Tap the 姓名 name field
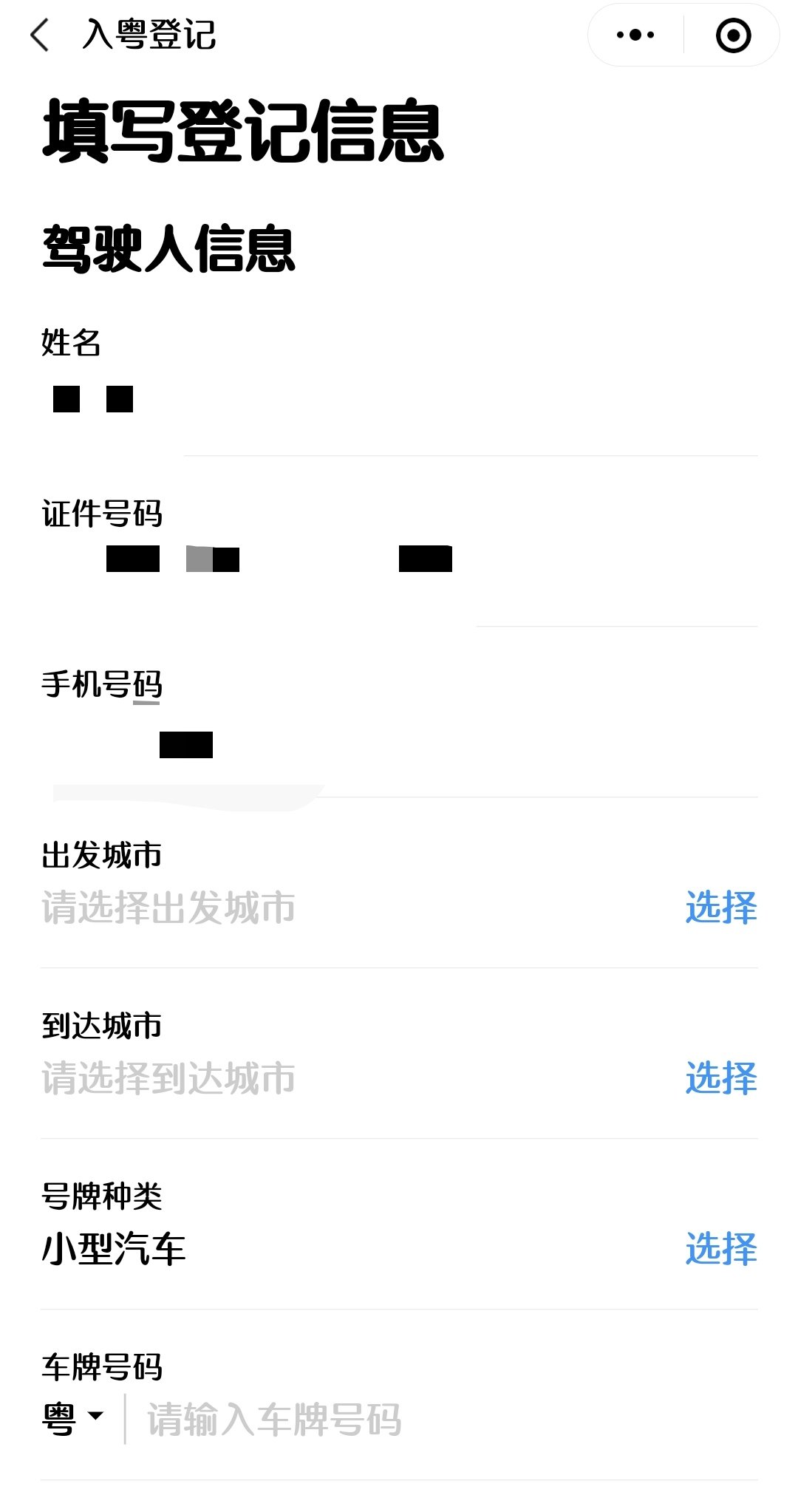This screenshot has width=798, height=1512. pyautogui.click(x=399, y=401)
